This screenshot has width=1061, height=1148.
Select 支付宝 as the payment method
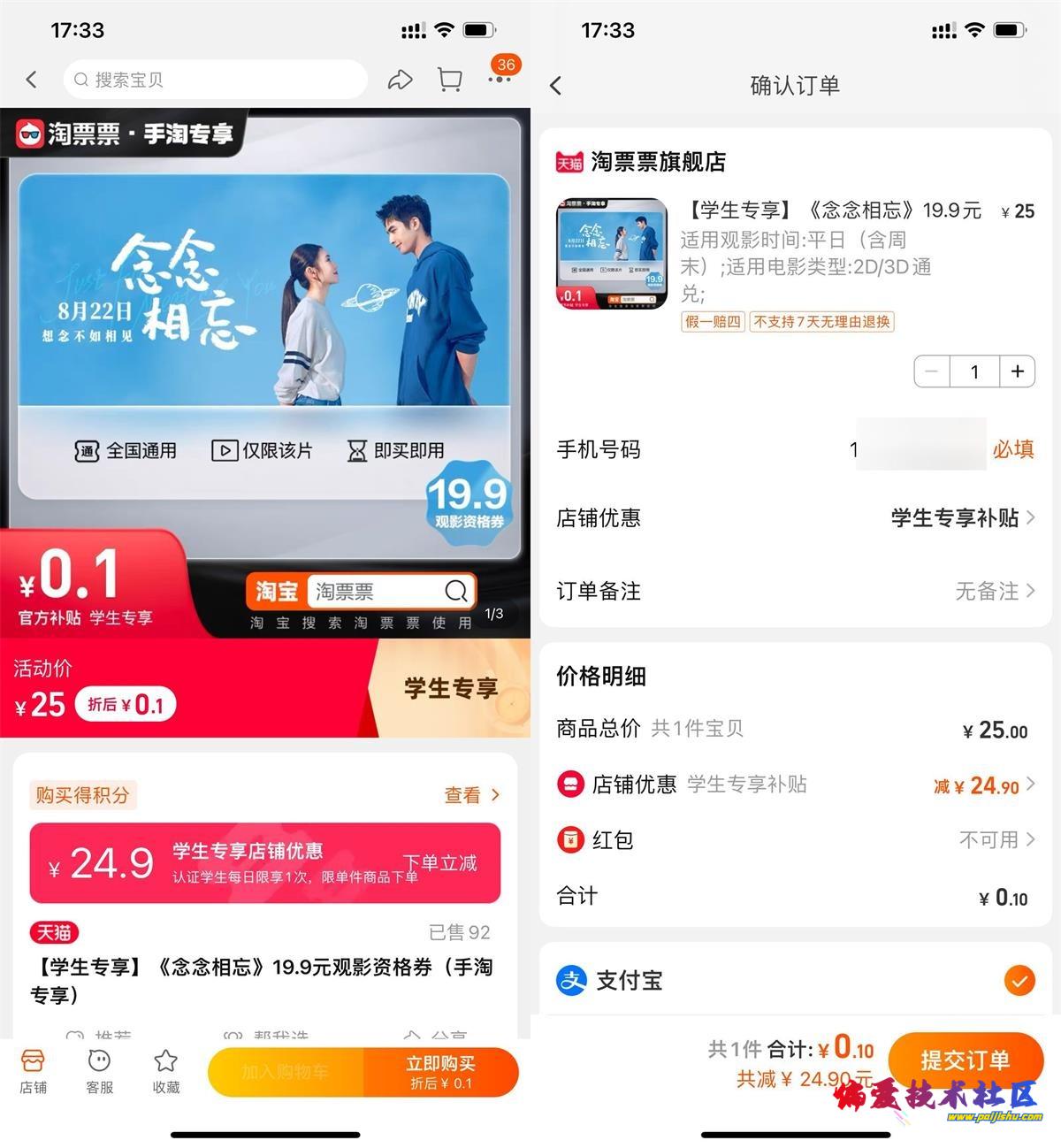pos(1019,980)
